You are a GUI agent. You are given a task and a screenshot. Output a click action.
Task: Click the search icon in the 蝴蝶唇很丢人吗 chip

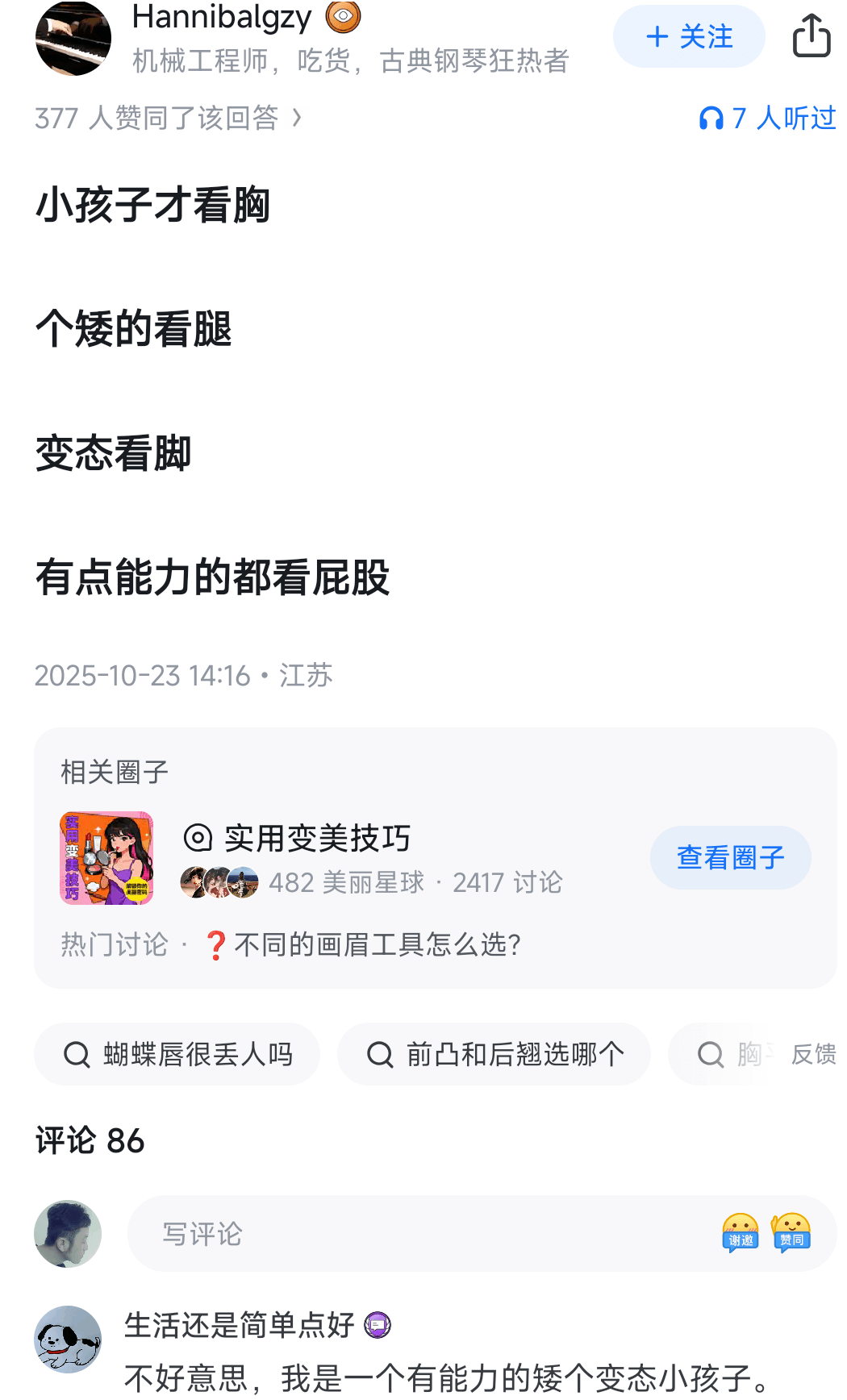pos(76,1054)
